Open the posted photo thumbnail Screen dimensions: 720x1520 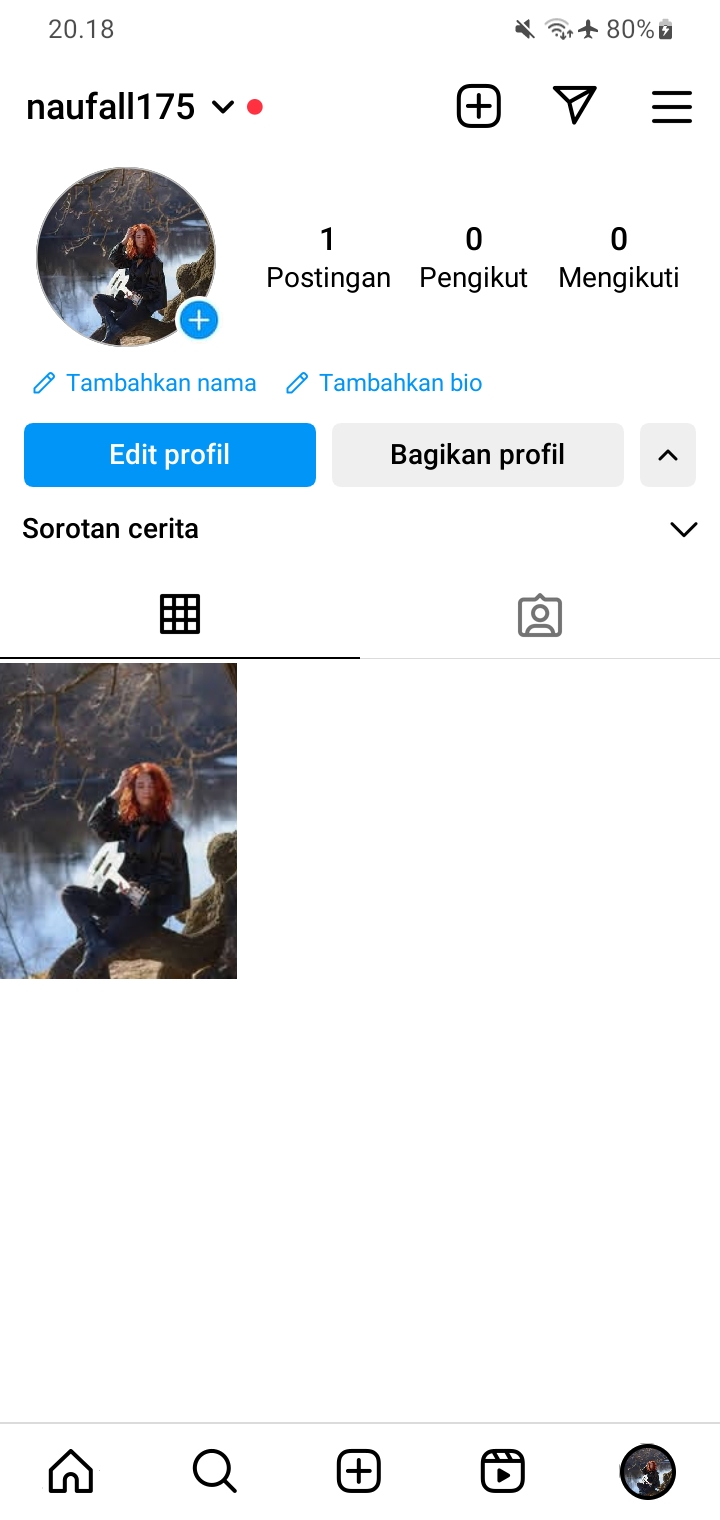click(118, 820)
